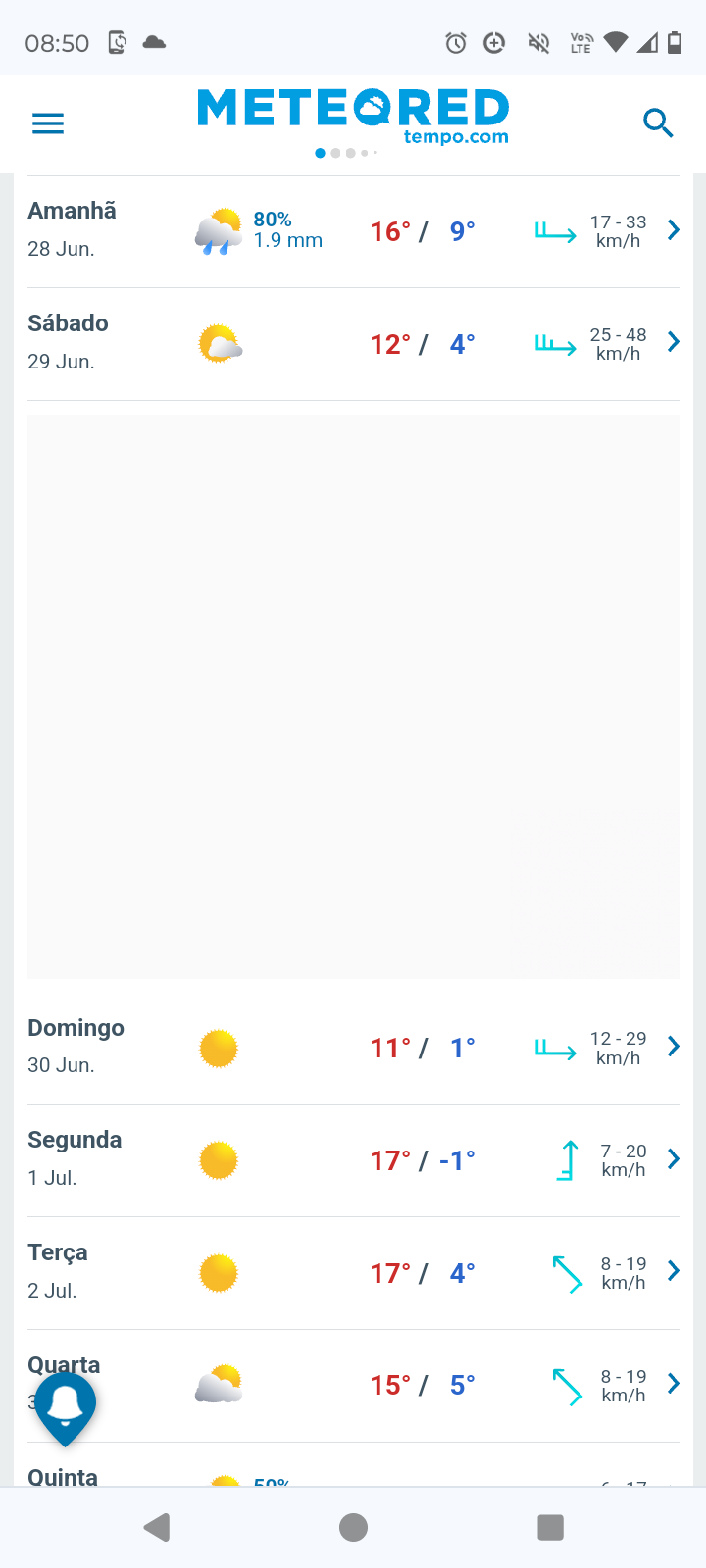Screen dimensions: 706x1568
Task: Tap the alerts bell button
Action: (x=66, y=1407)
